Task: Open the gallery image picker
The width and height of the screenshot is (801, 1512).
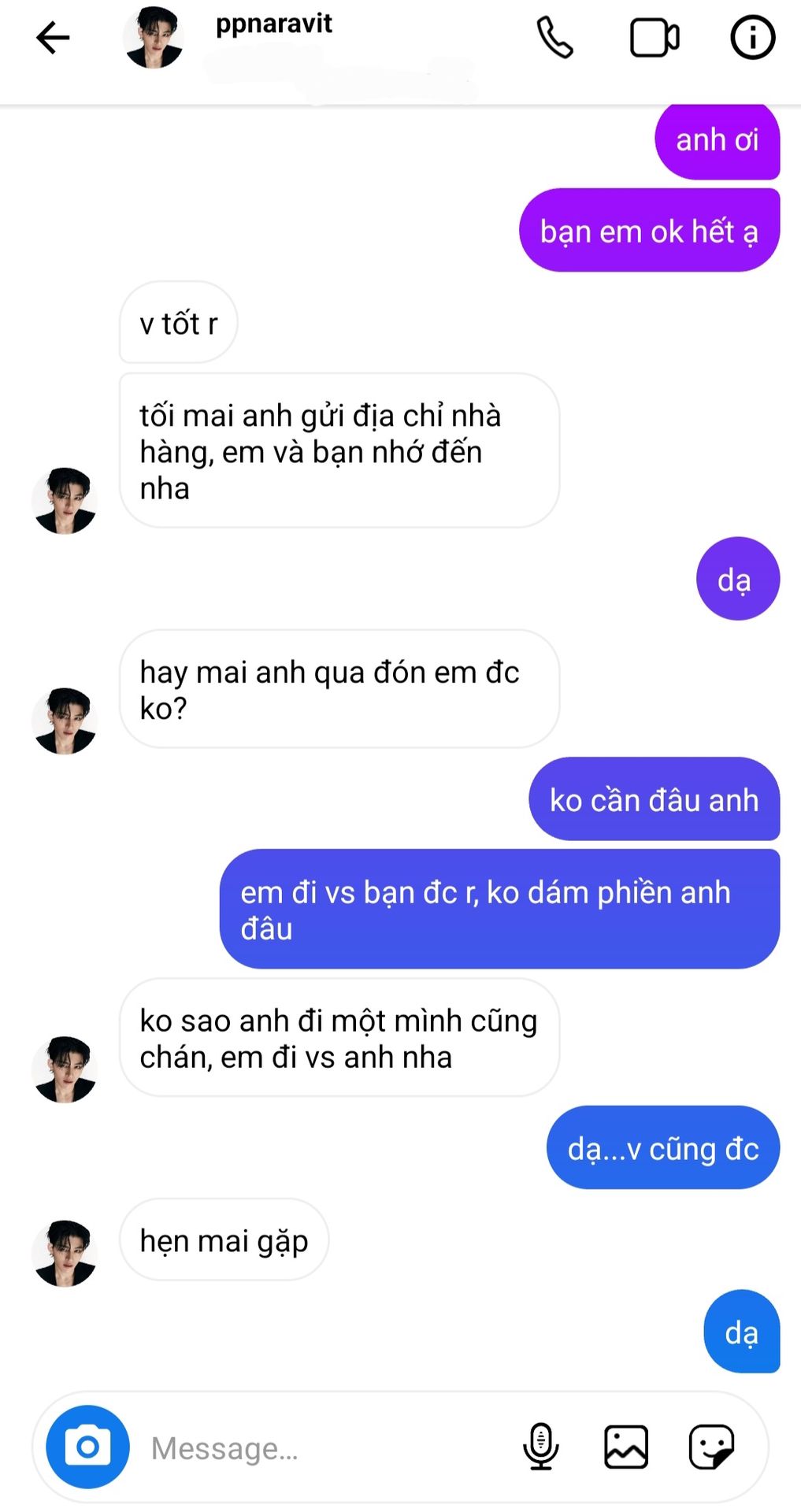Action: coord(626,1447)
